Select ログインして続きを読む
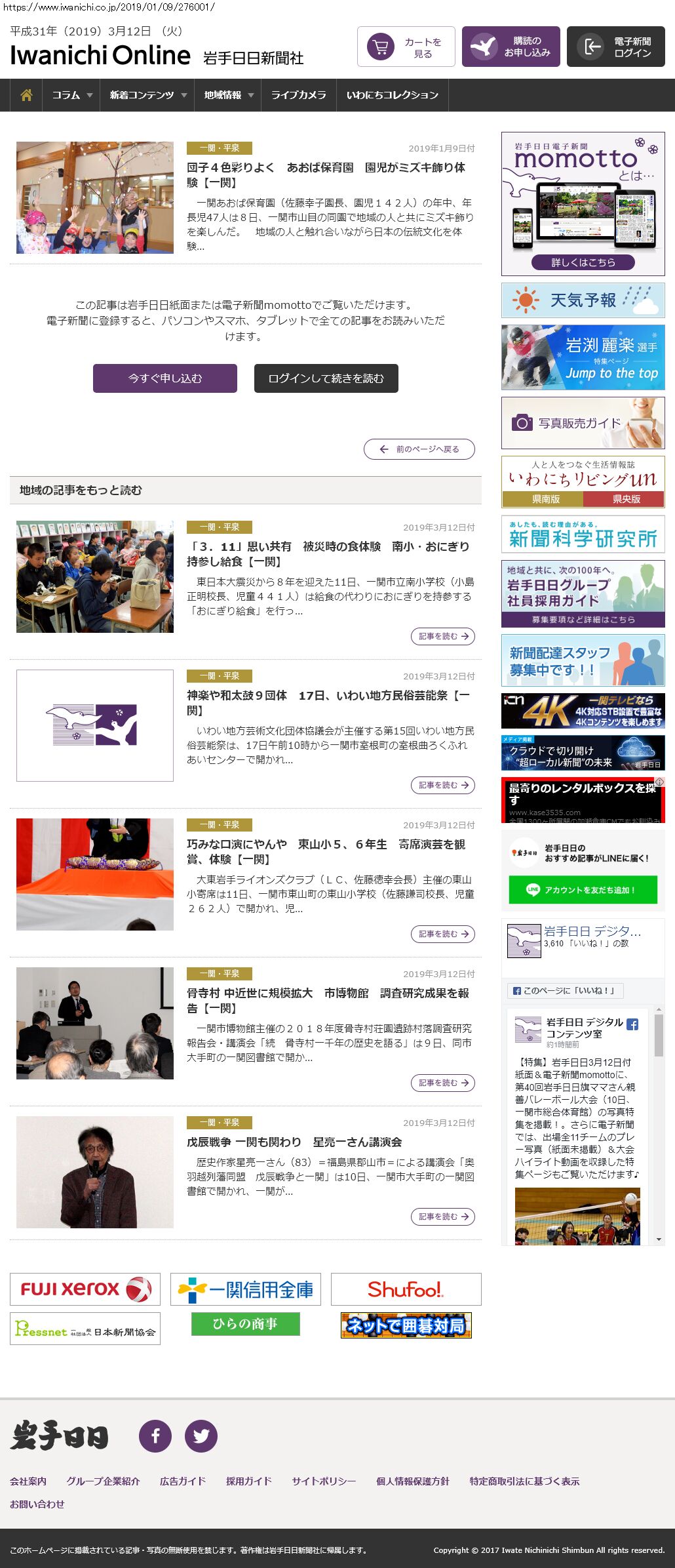The width and height of the screenshot is (675, 1568). (326, 378)
